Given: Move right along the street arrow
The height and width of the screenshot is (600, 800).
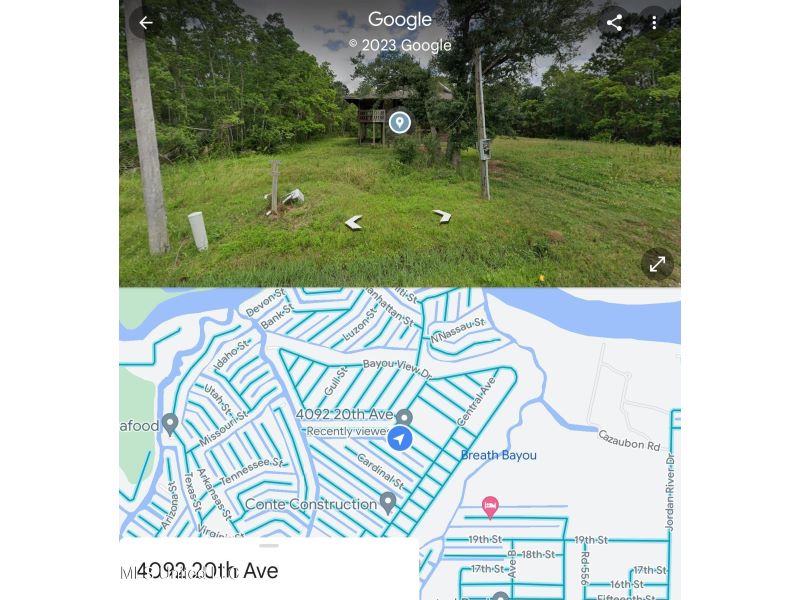Looking at the screenshot, I should pos(442,215).
